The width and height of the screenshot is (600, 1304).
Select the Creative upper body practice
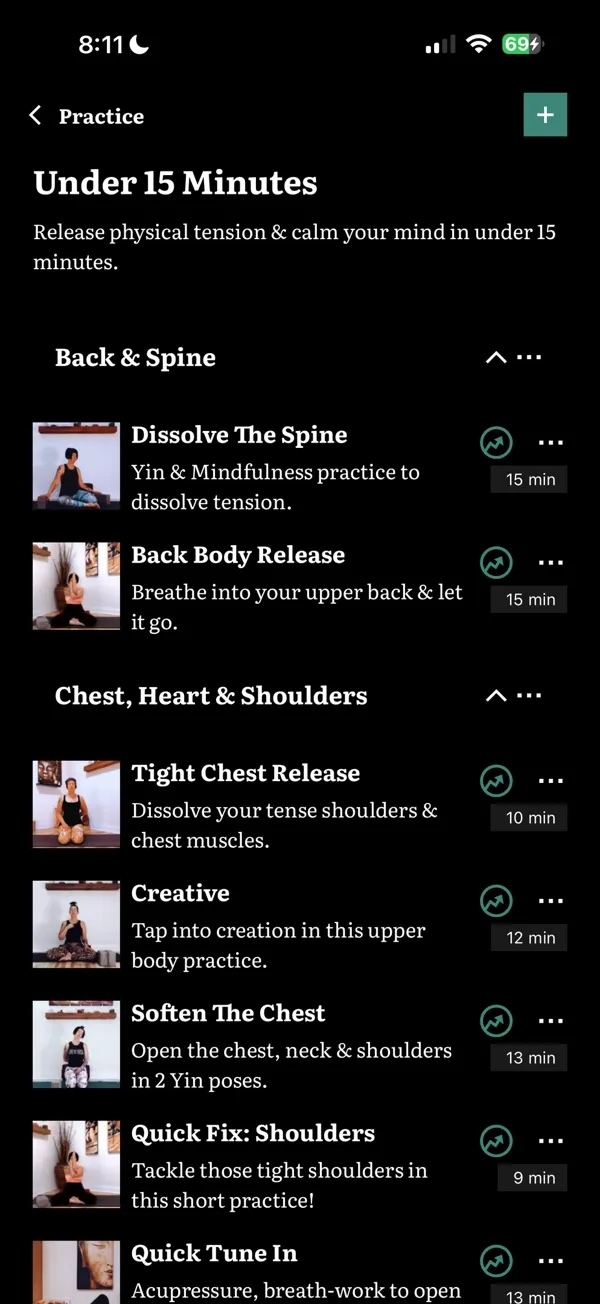[181, 893]
